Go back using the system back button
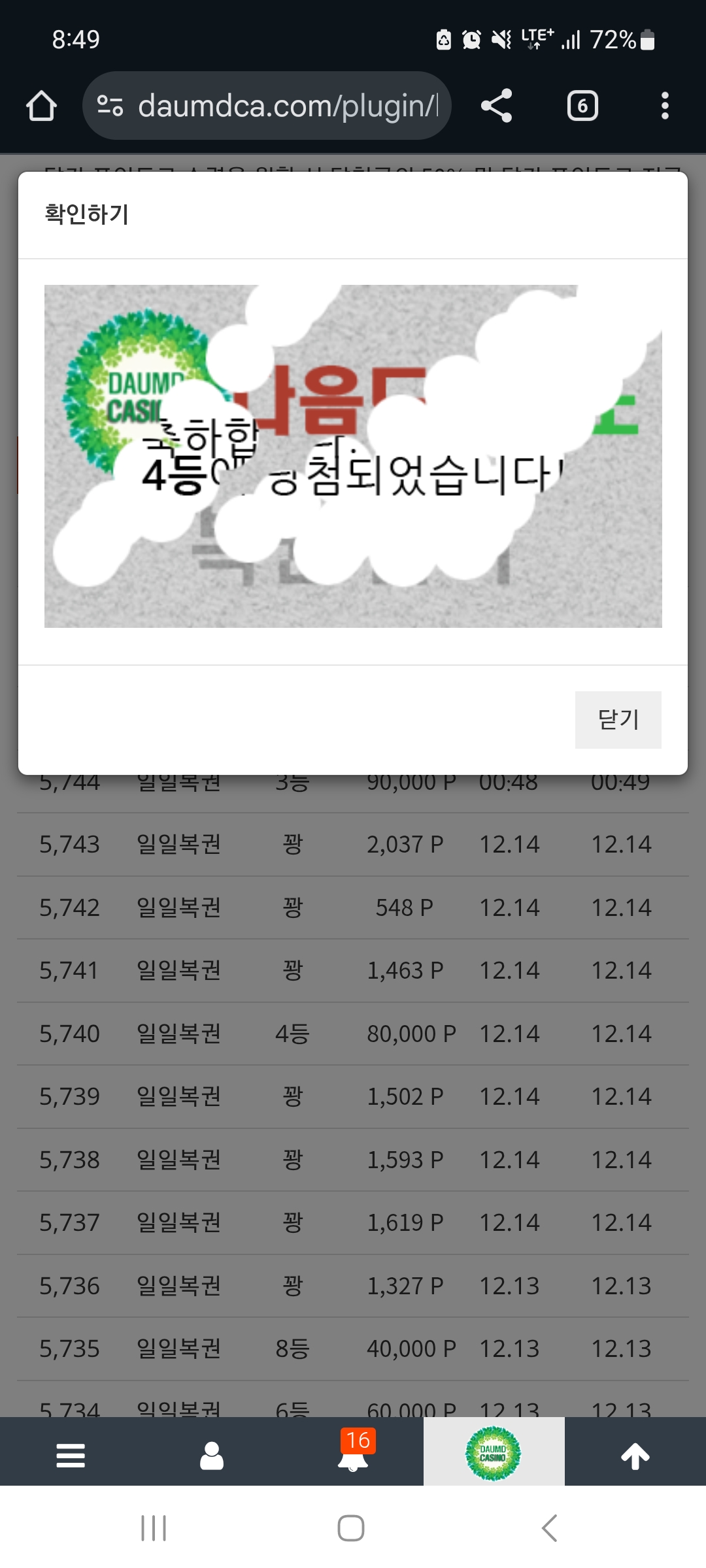The width and height of the screenshot is (706, 1568). tap(550, 1528)
